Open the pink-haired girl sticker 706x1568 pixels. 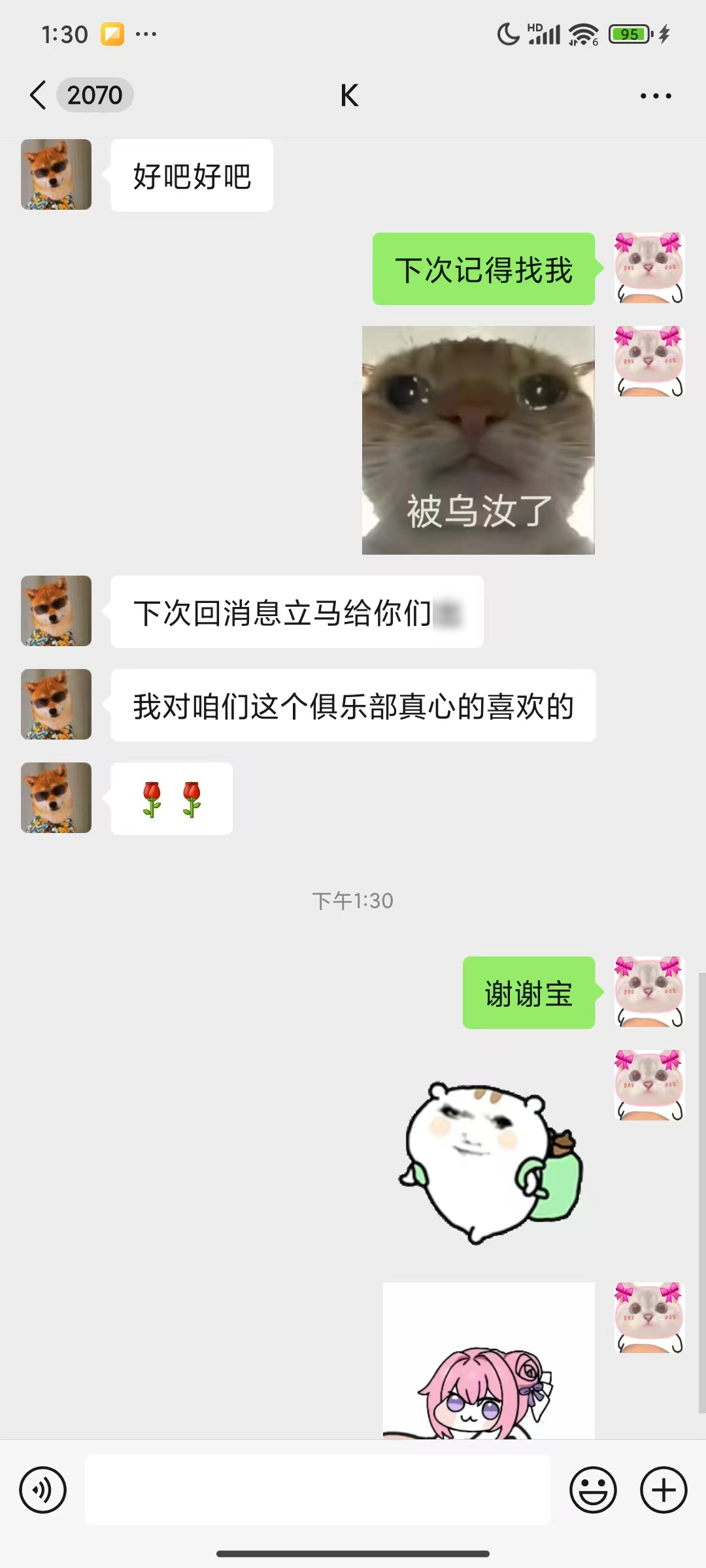click(x=489, y=1365)
